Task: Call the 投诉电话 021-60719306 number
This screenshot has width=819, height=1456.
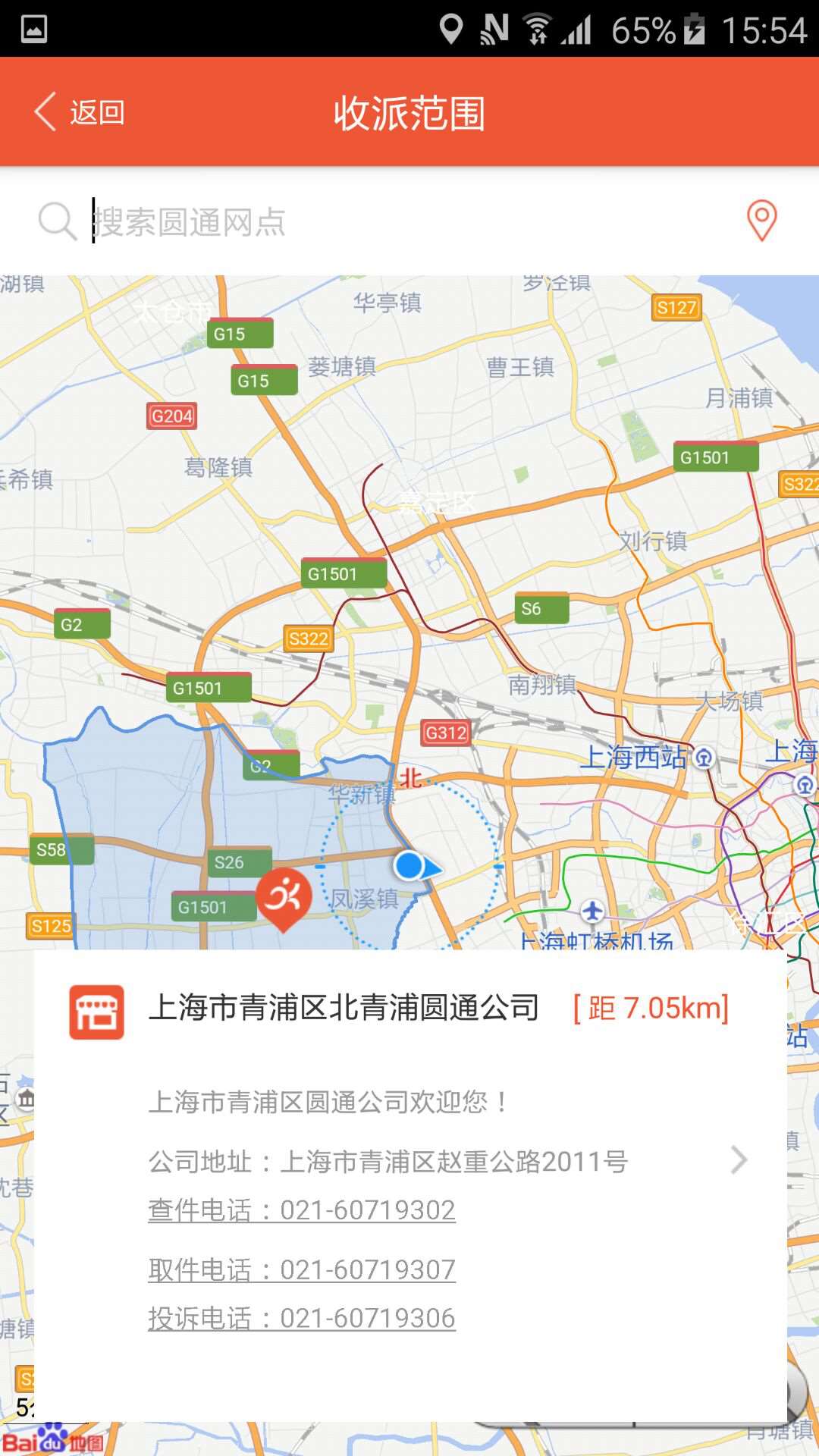Action: click(x=302, y=1318)
